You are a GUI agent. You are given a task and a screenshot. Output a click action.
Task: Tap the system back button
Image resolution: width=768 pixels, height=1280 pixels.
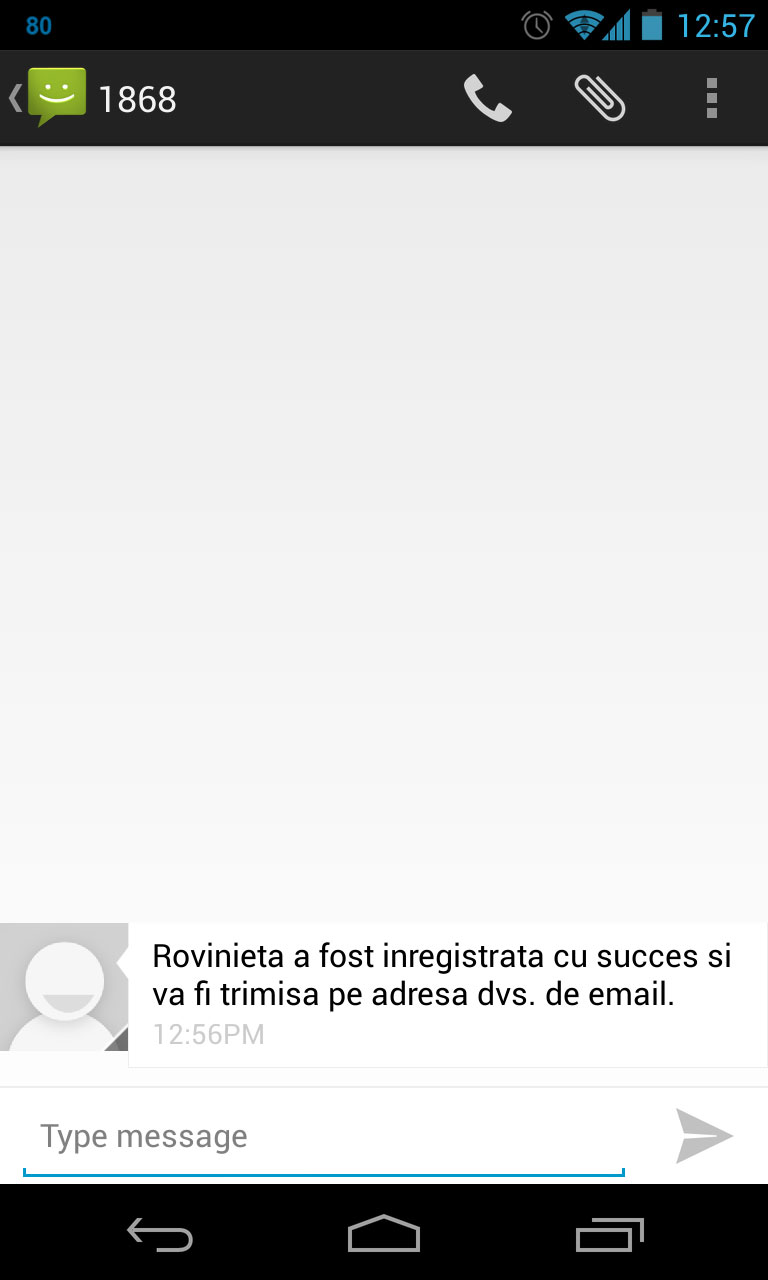[x=160, y=1235]
